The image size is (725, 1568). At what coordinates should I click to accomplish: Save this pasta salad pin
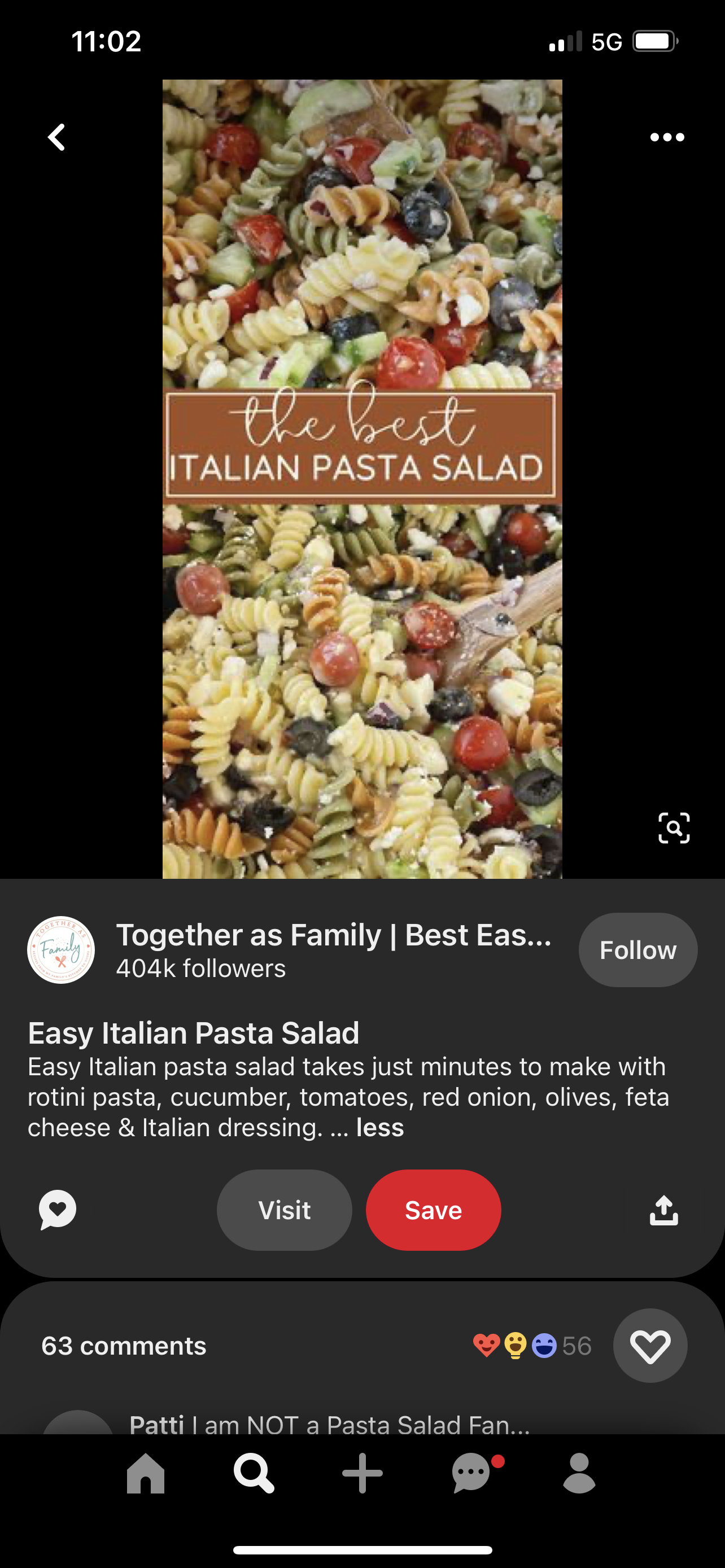click(x=434, y=1210)
